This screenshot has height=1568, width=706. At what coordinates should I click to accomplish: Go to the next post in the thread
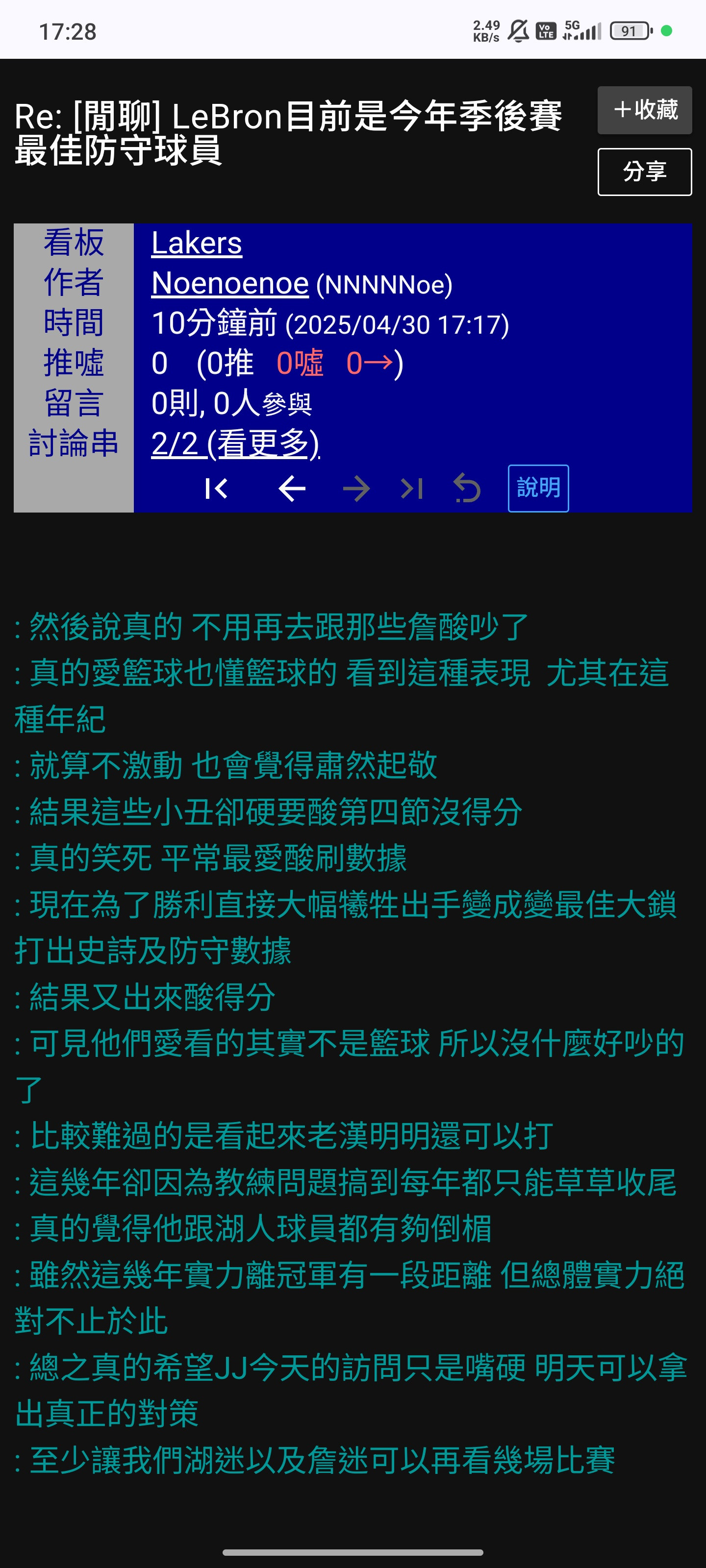[x=356, y=489]
